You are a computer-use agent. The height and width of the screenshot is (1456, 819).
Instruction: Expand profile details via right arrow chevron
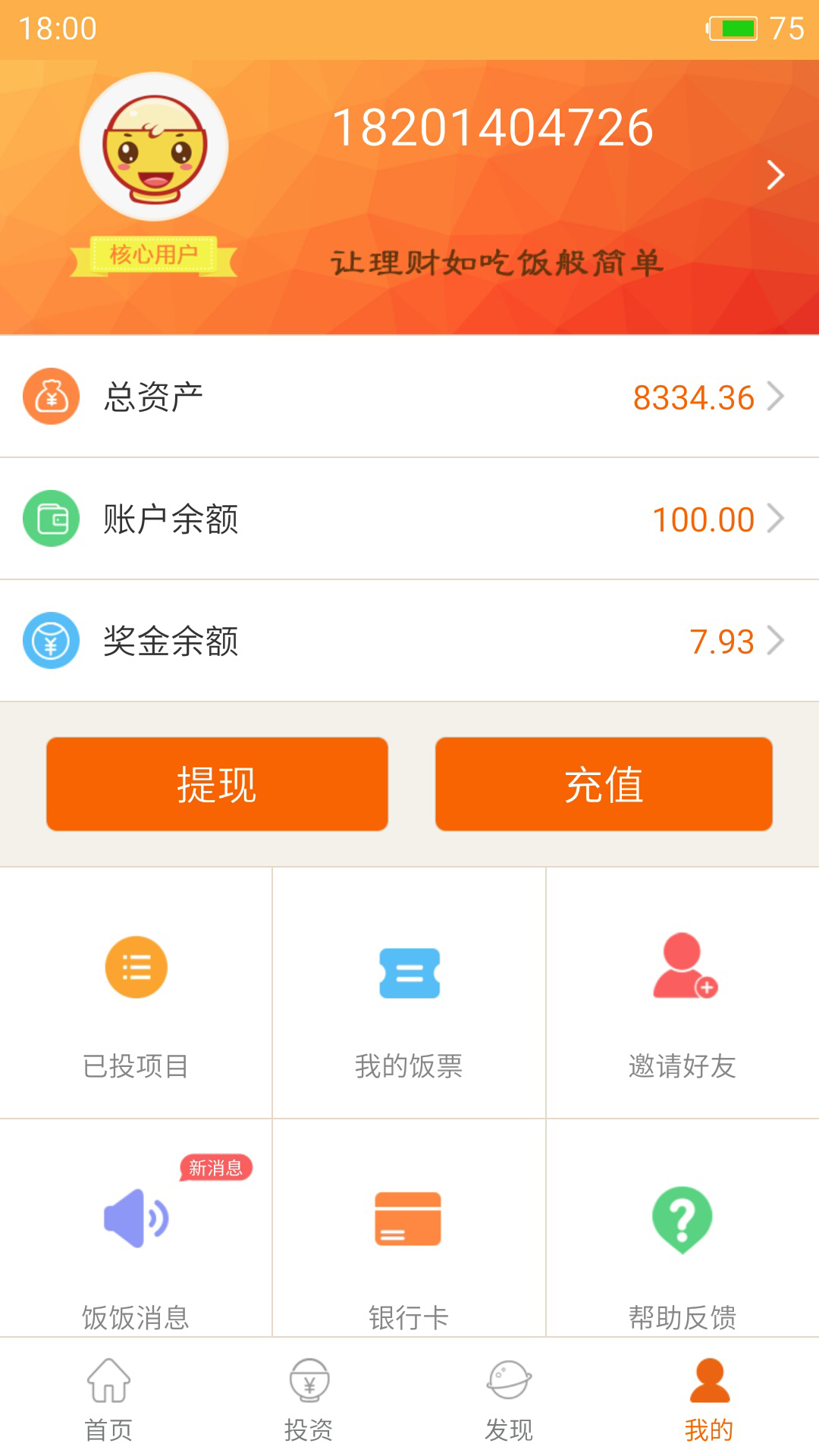[x=775, y=174]
